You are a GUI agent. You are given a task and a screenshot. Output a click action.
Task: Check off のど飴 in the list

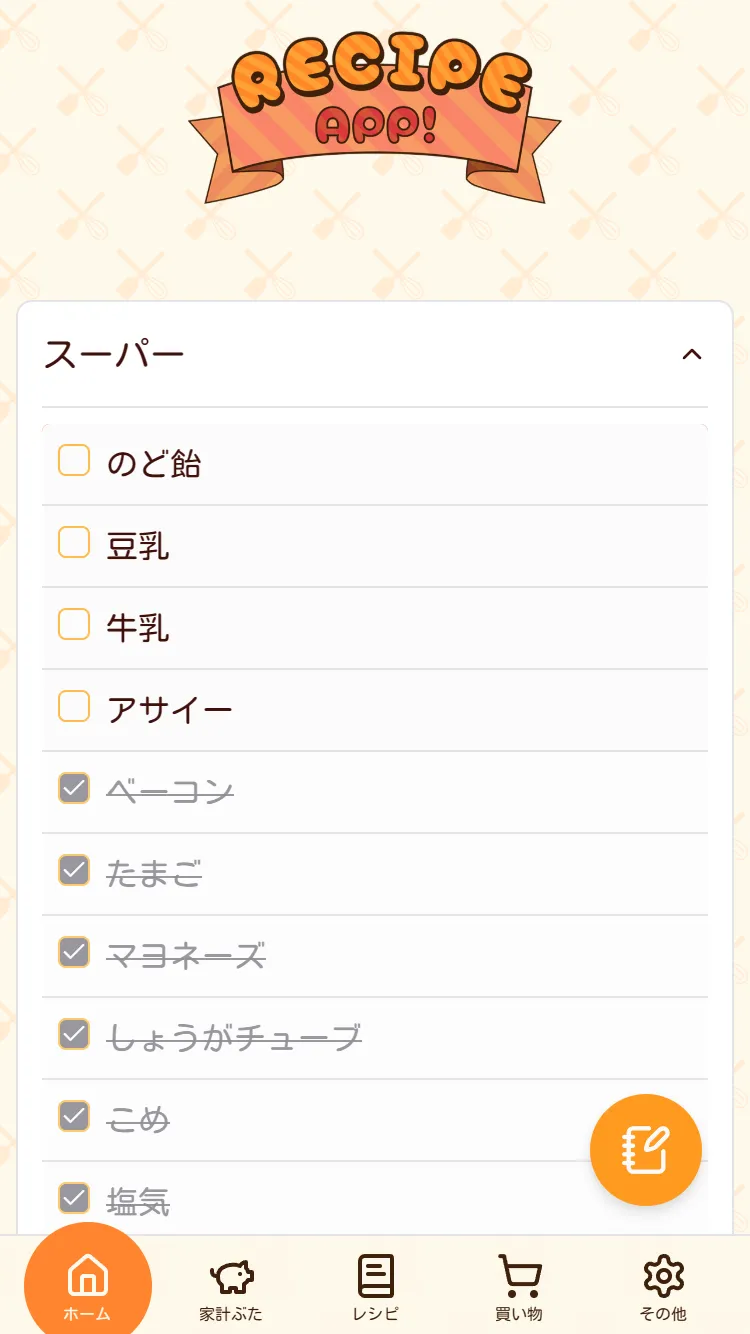73,459
